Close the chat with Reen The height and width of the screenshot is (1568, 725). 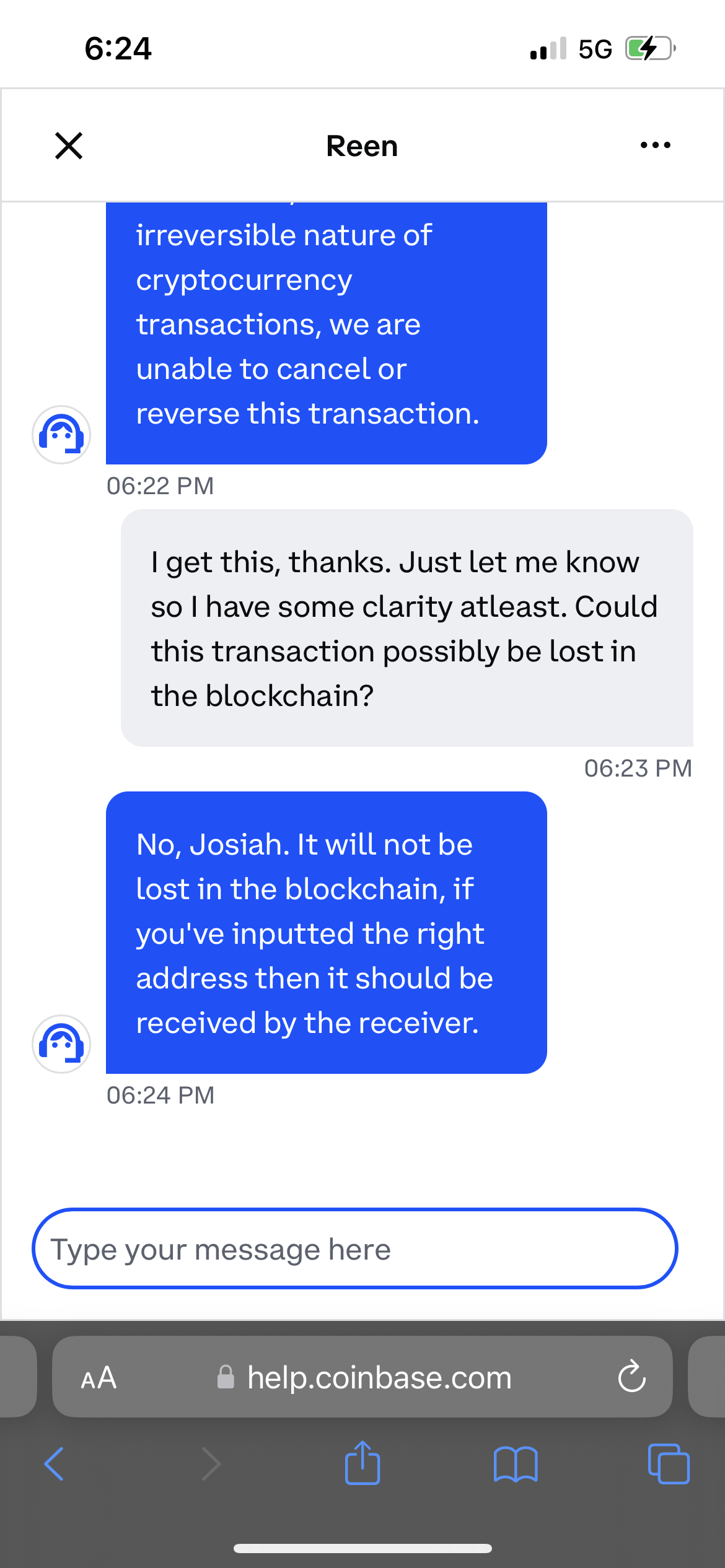69,146
